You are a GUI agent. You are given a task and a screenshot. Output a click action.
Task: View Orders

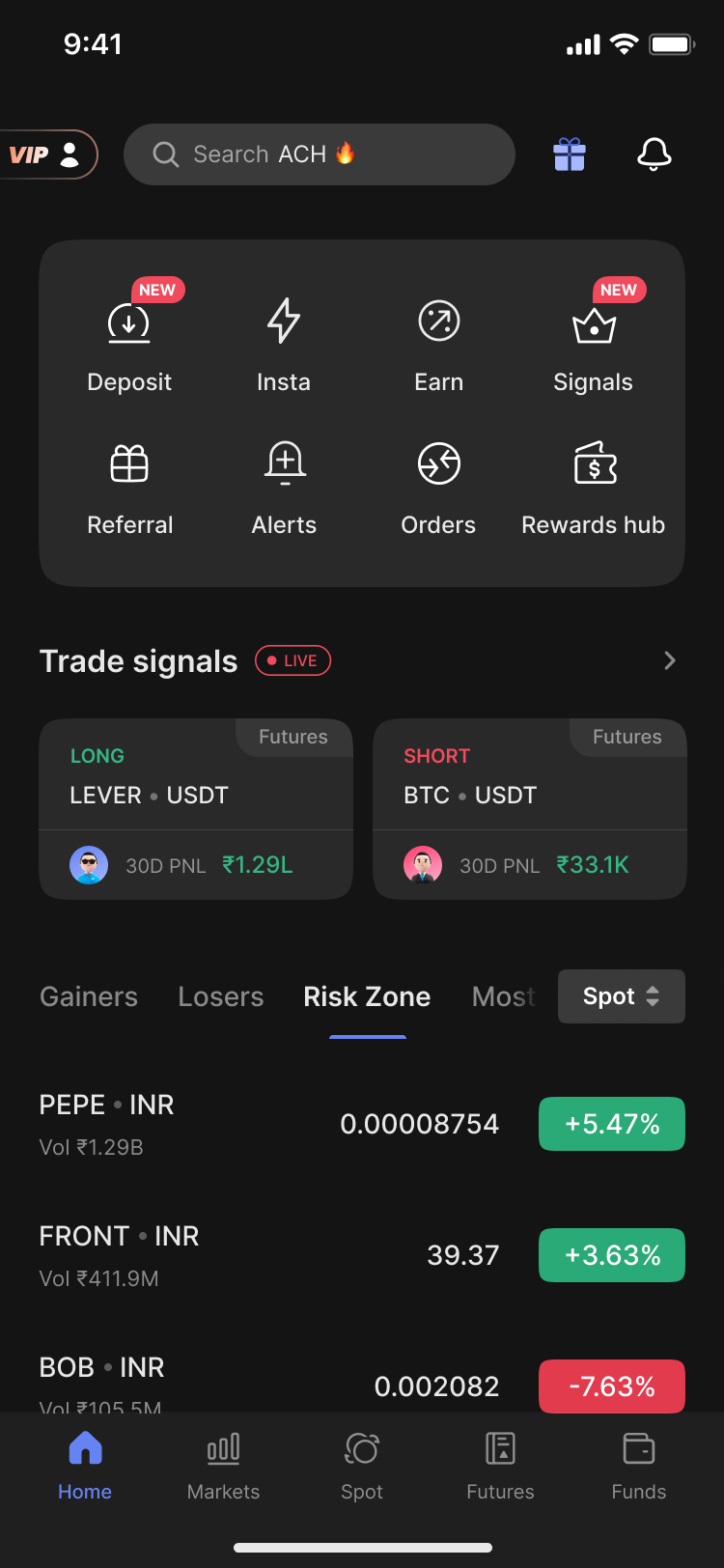438,489
